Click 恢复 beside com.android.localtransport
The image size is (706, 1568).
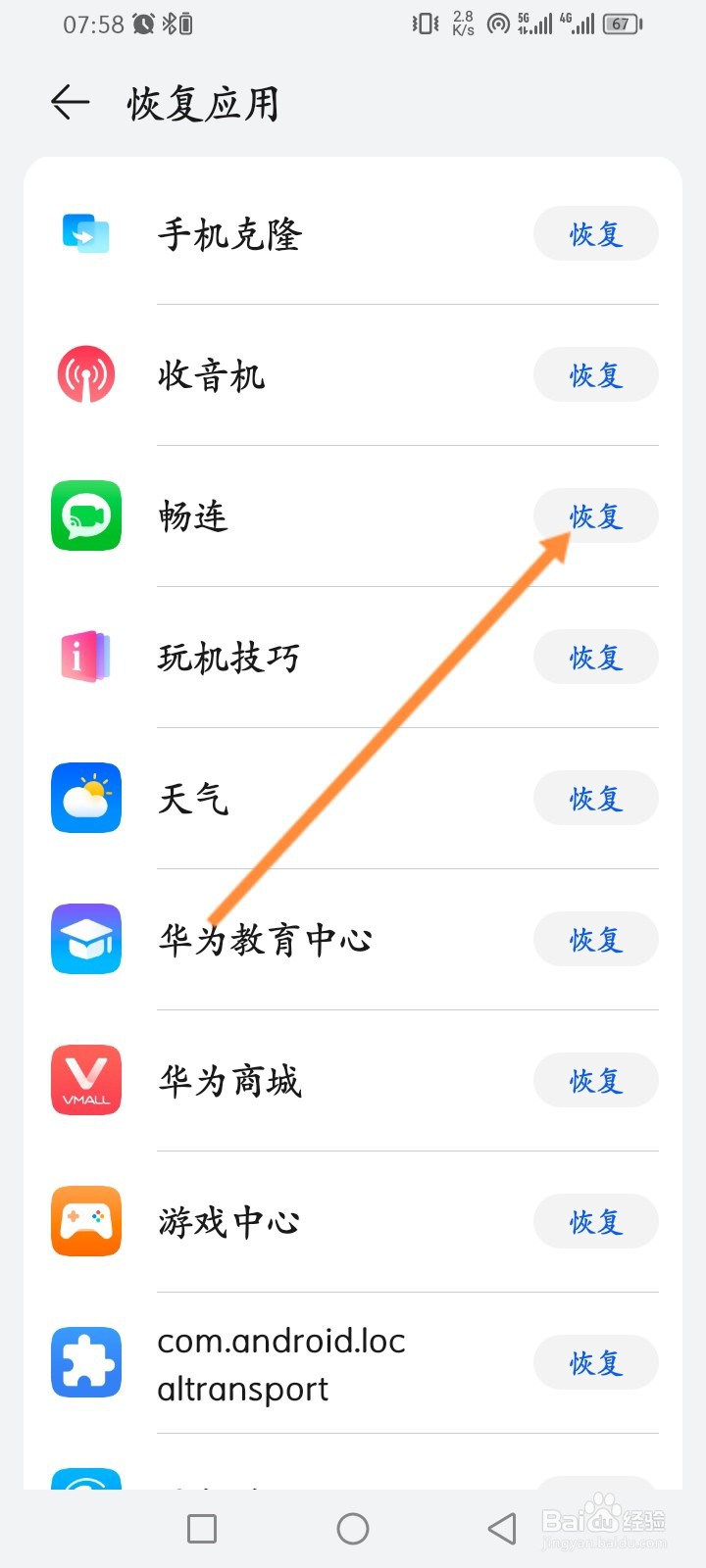[595, 1362]
